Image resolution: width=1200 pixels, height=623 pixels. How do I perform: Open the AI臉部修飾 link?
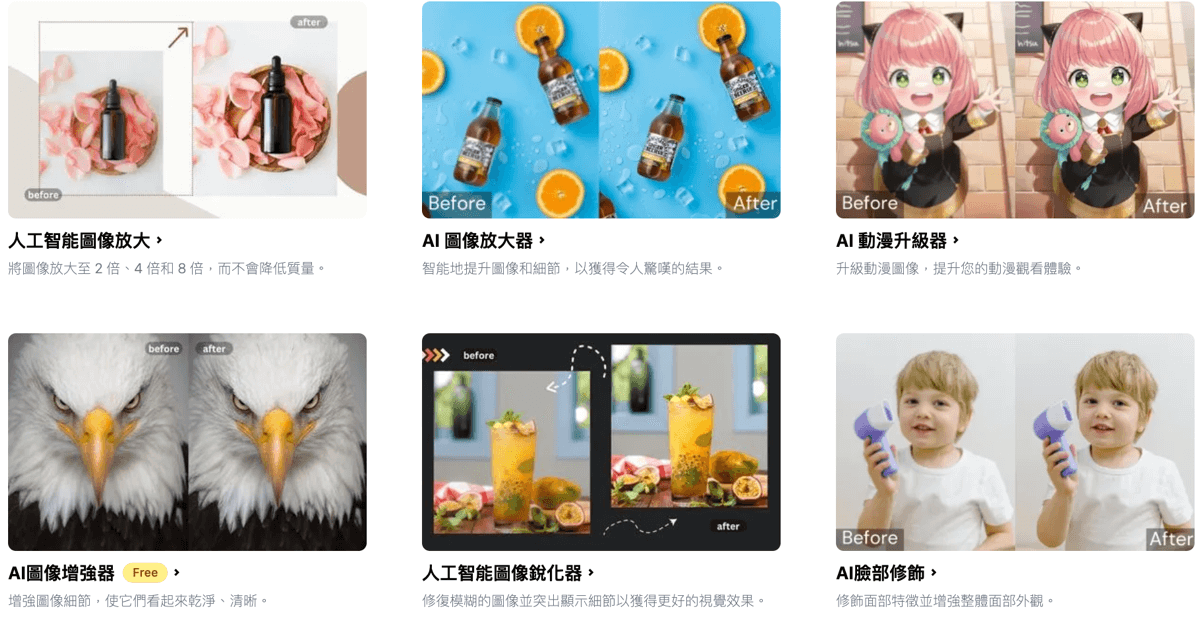[x=886, y=573]
